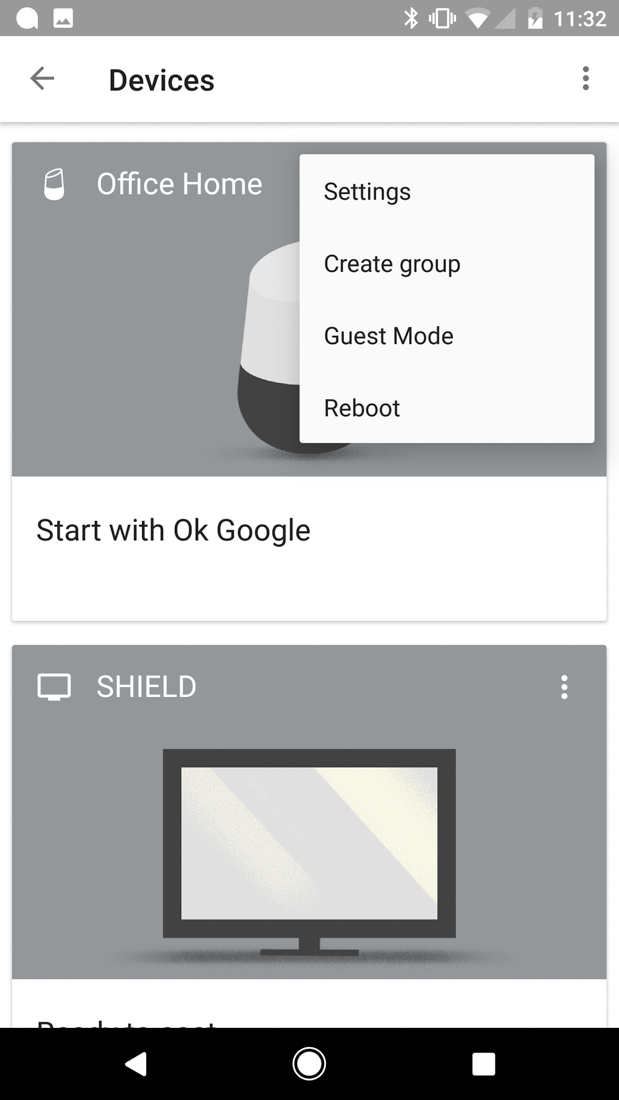Go back from the Devices screen
The image size is (619, 1100).
pyautogui.click(x=42, y=79)
